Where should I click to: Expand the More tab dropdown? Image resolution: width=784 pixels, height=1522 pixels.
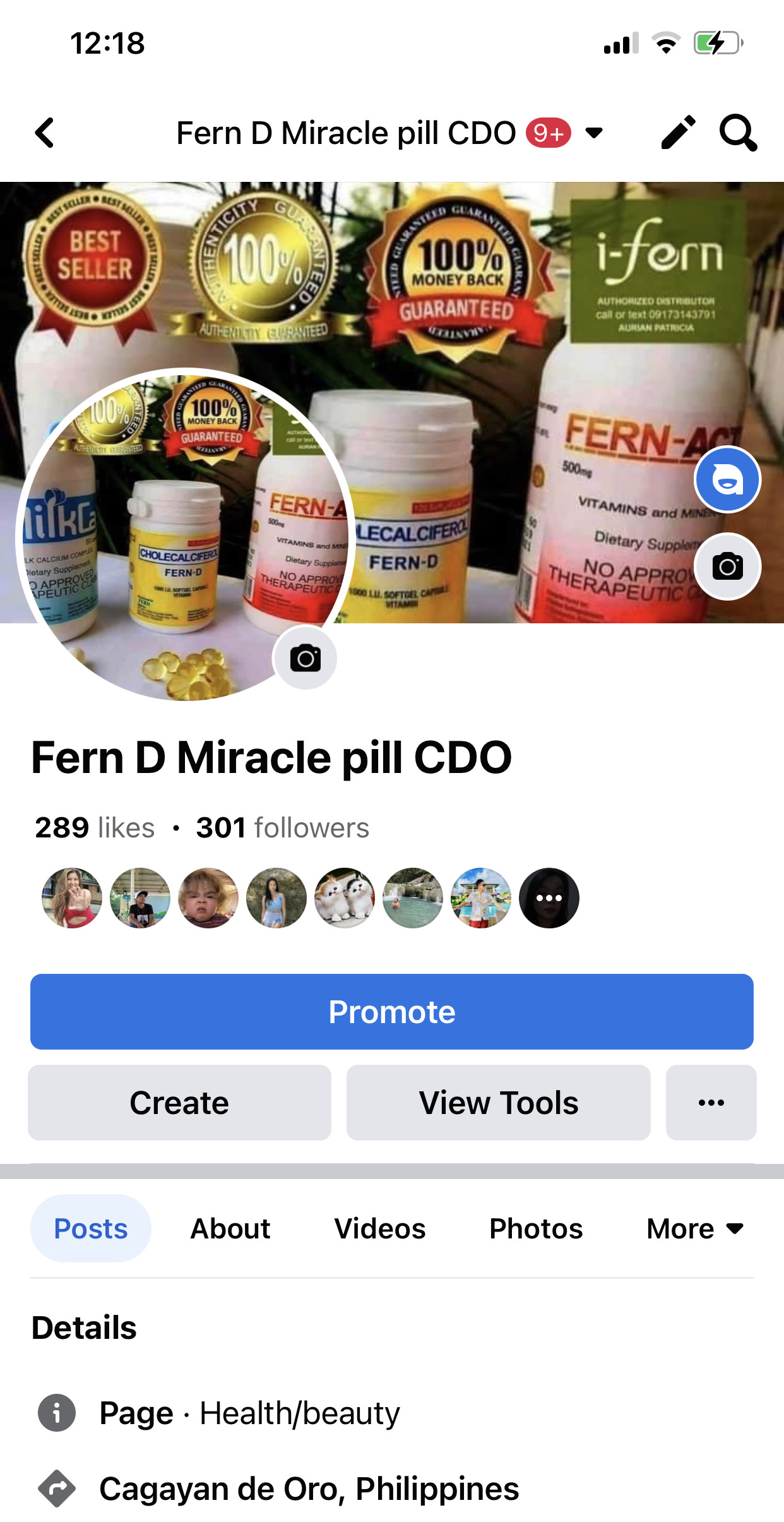[695, 1228]
